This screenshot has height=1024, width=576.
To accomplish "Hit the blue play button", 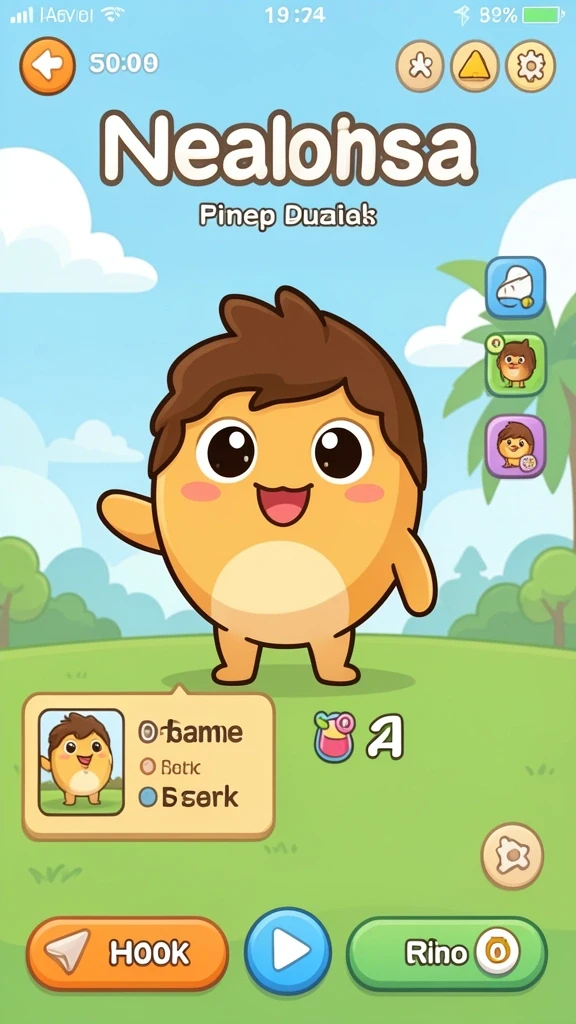I will point(288,952).
